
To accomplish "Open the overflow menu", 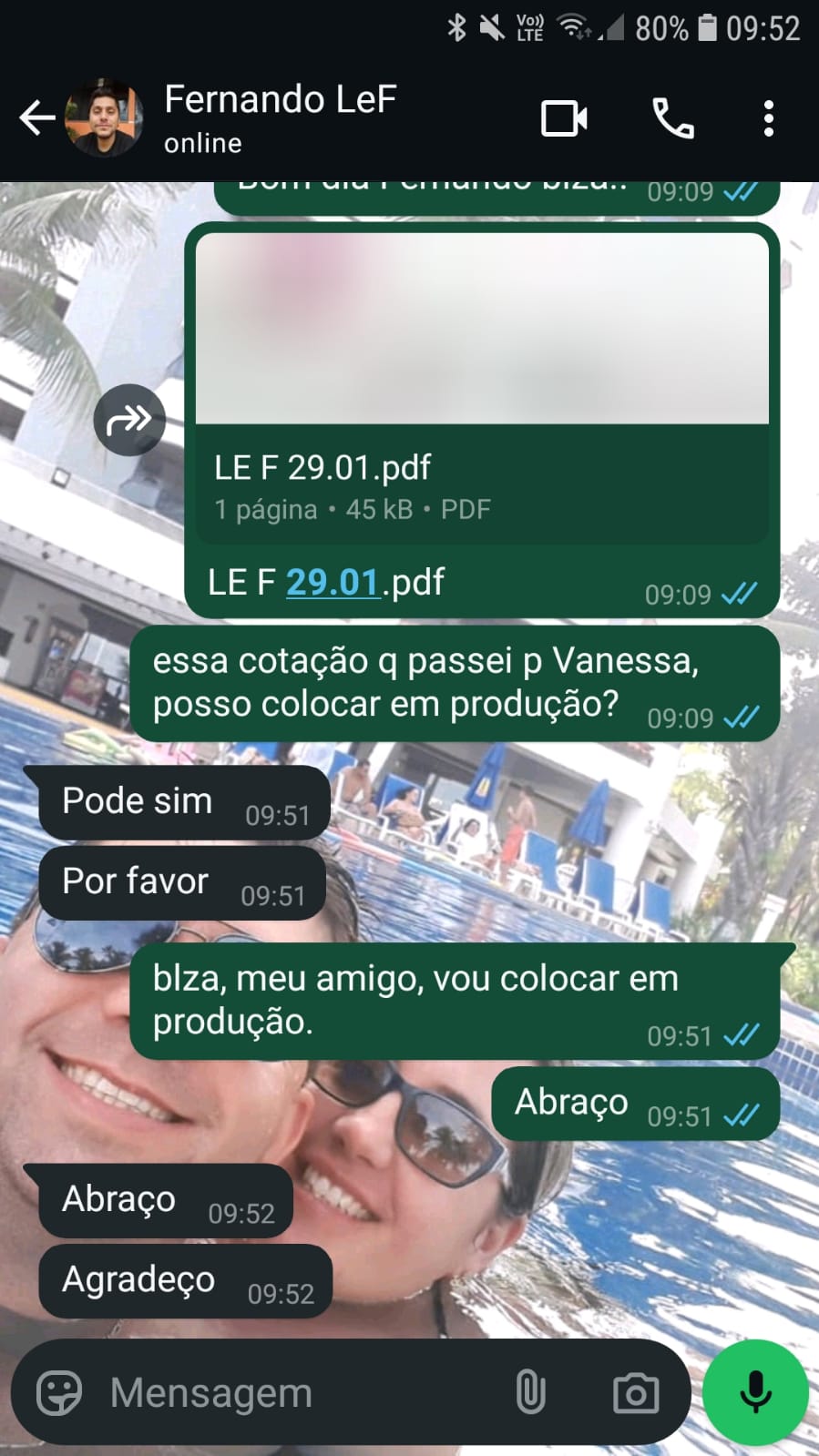I will 769,118.
